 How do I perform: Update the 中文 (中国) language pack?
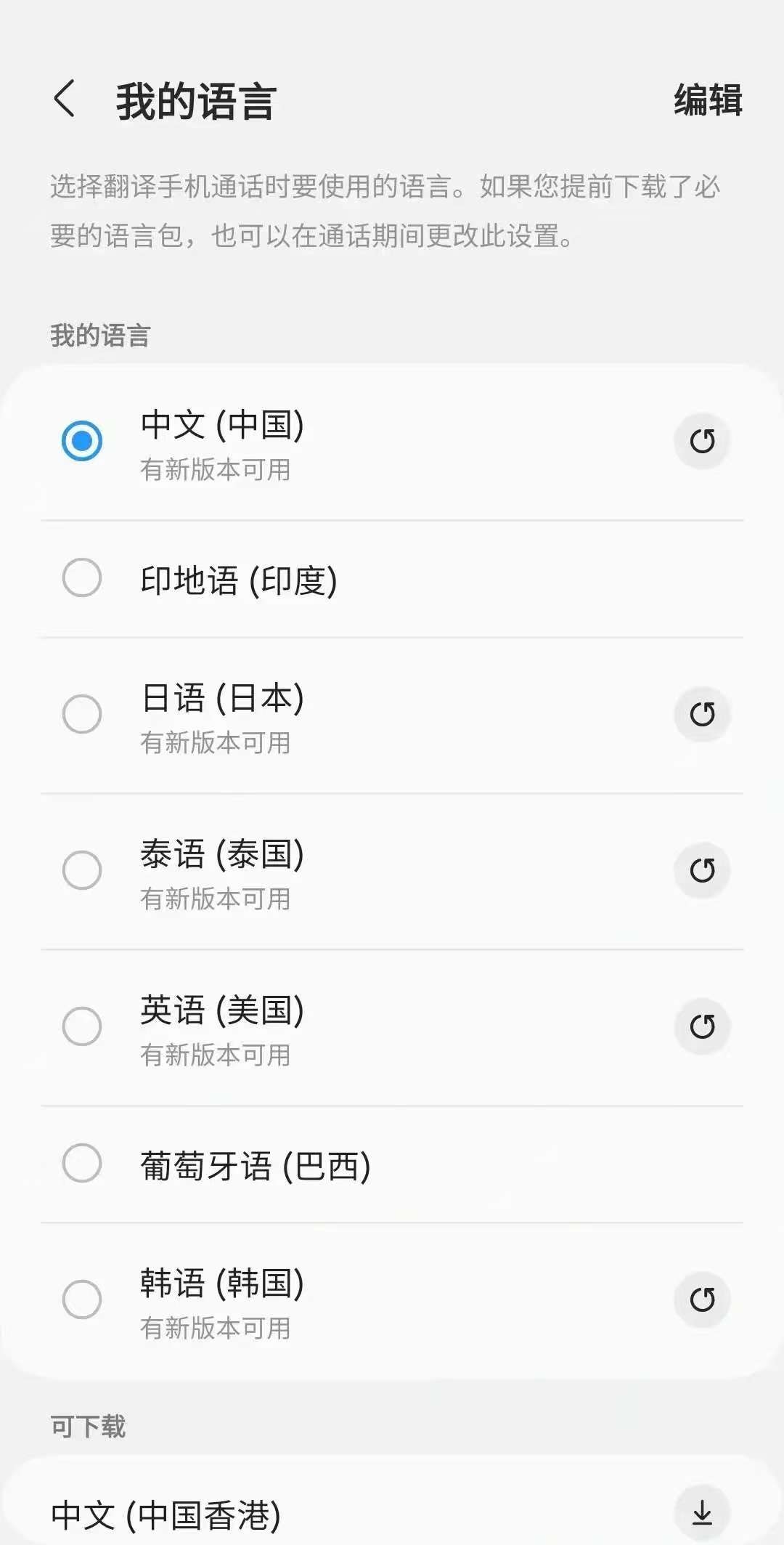pos(702,441)
